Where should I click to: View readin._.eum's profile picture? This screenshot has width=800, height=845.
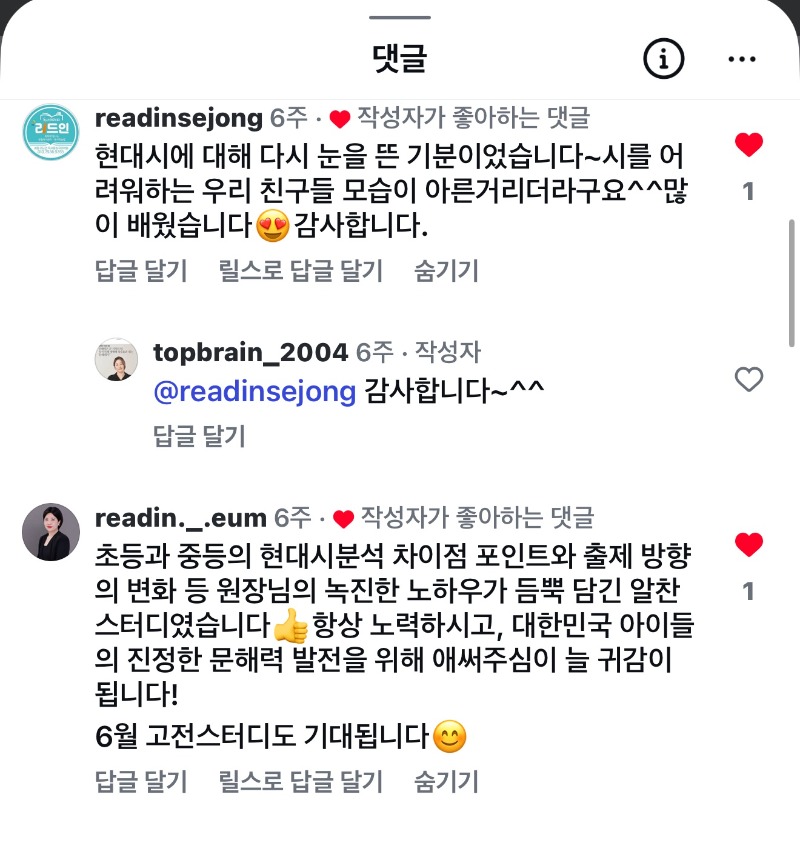(51, 531)
